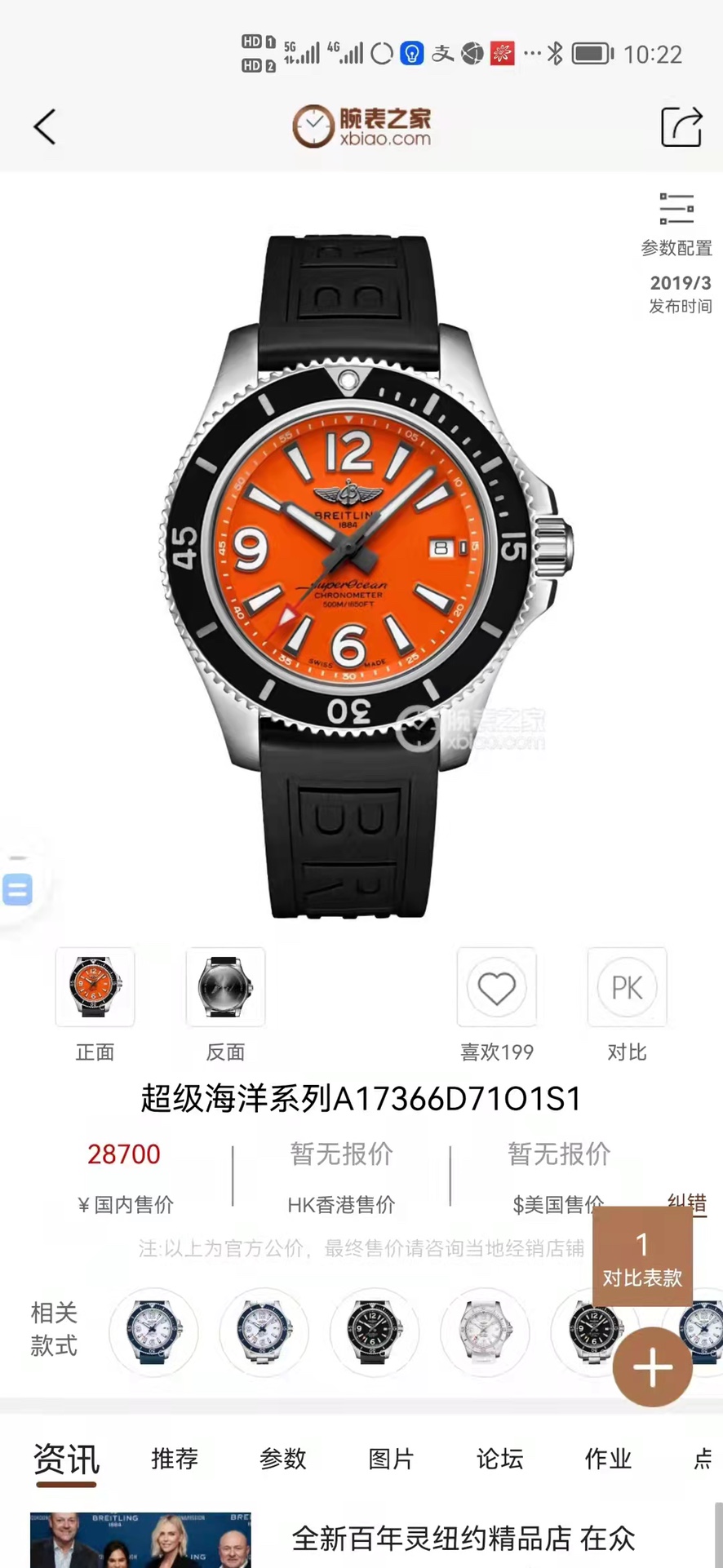Tap the Bluetooth icon in status bar
723x1568 pixels.
[554, 51]
